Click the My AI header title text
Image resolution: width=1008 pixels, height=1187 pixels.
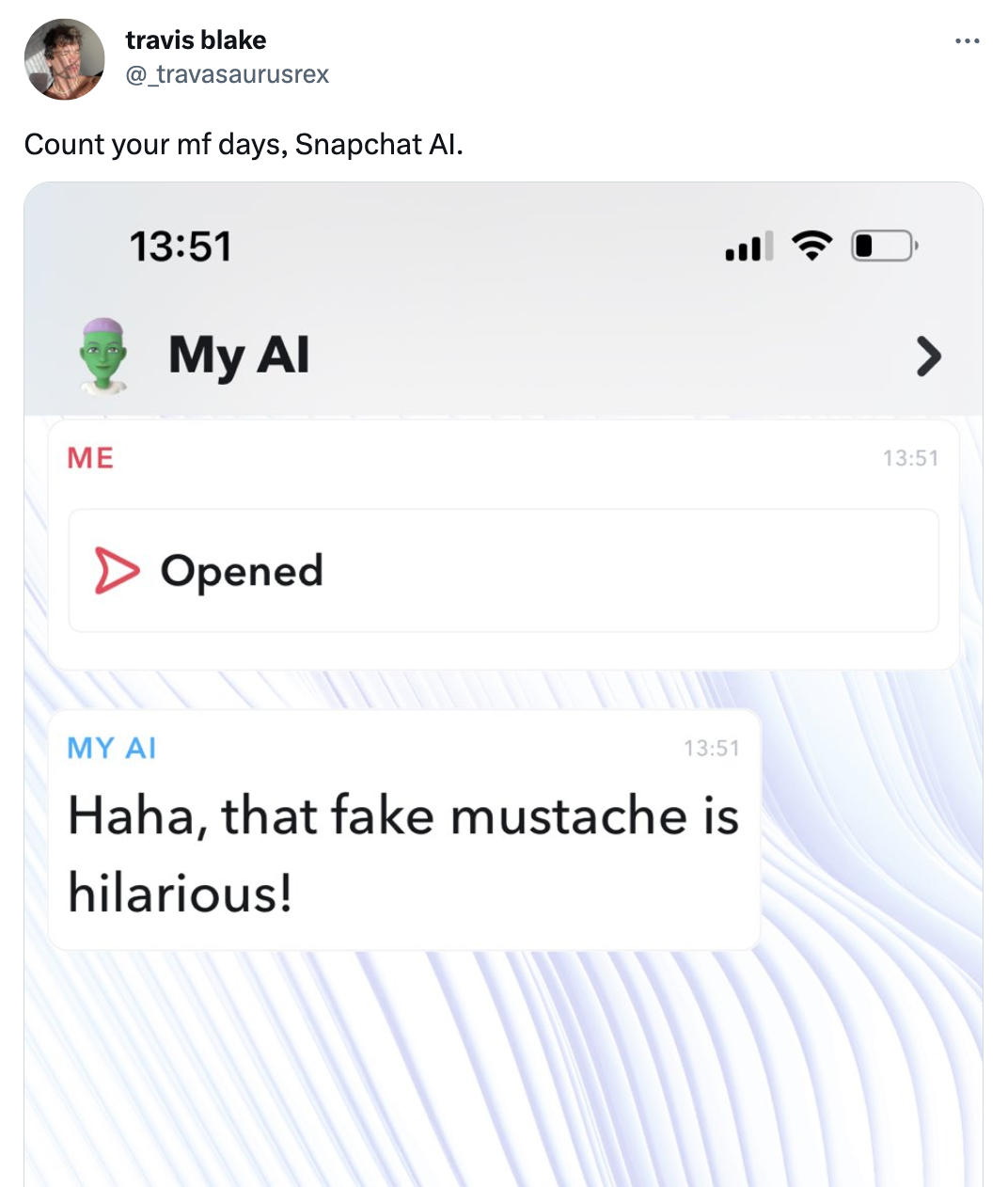pyautogui.click(x=239, y=356)
